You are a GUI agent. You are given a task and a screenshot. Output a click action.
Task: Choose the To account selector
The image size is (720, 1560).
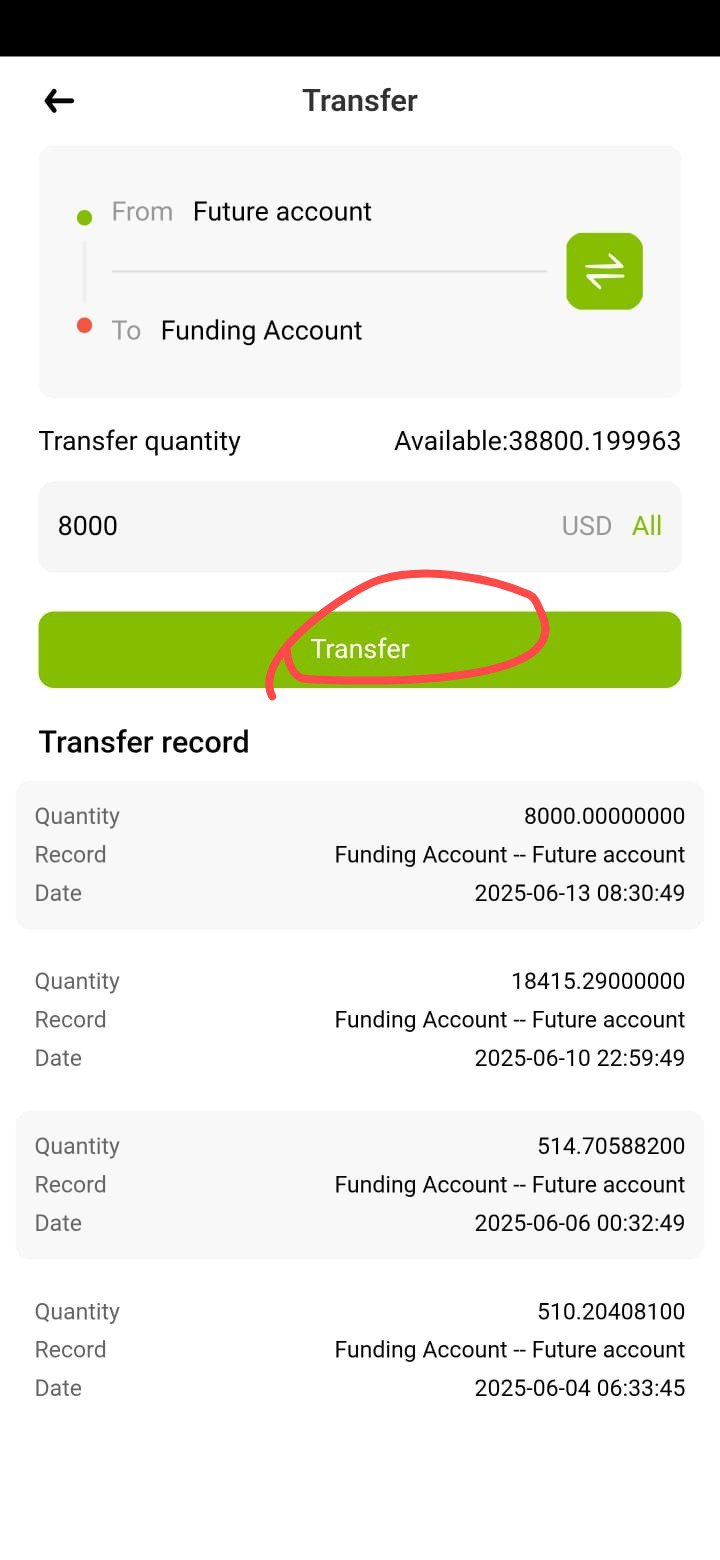tap(328, 331)
